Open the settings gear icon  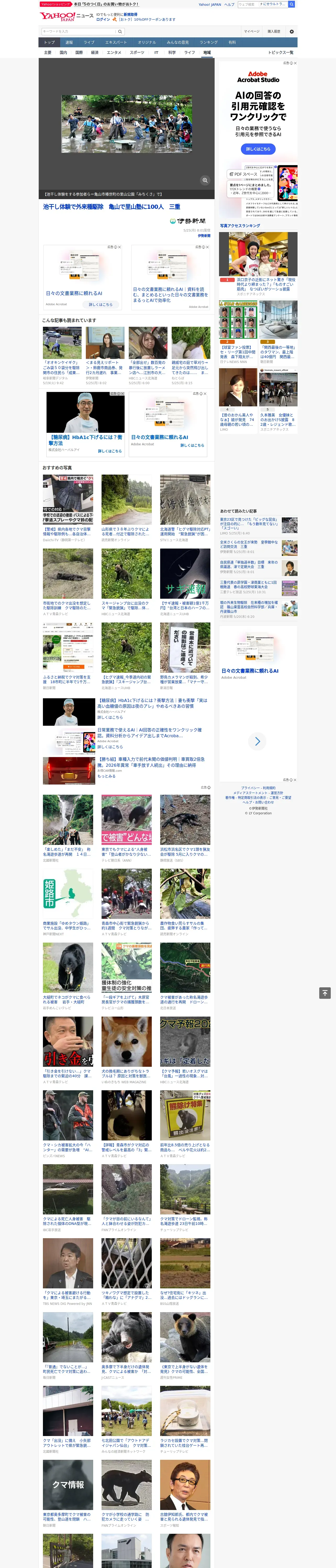coord(292,31)
